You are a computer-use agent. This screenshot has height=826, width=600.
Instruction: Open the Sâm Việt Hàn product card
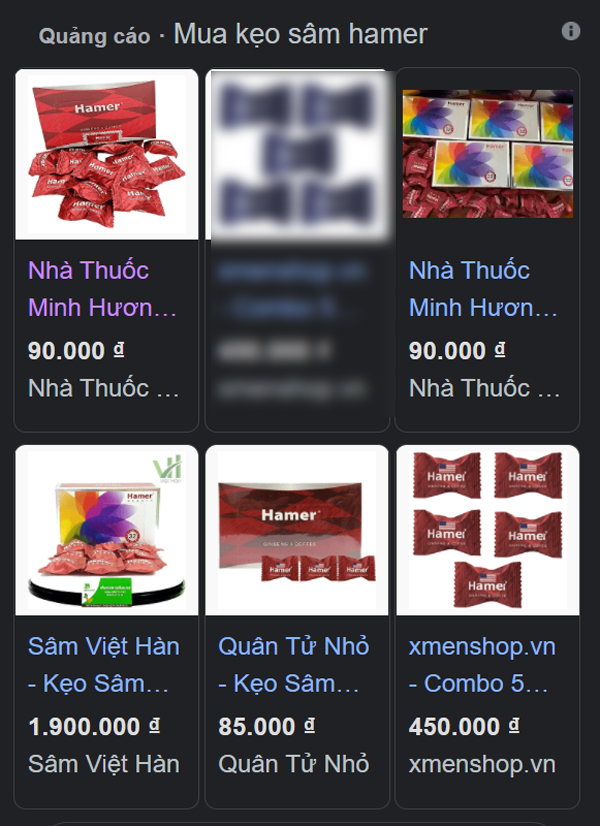pyautogui.click(x=102, y=665)
